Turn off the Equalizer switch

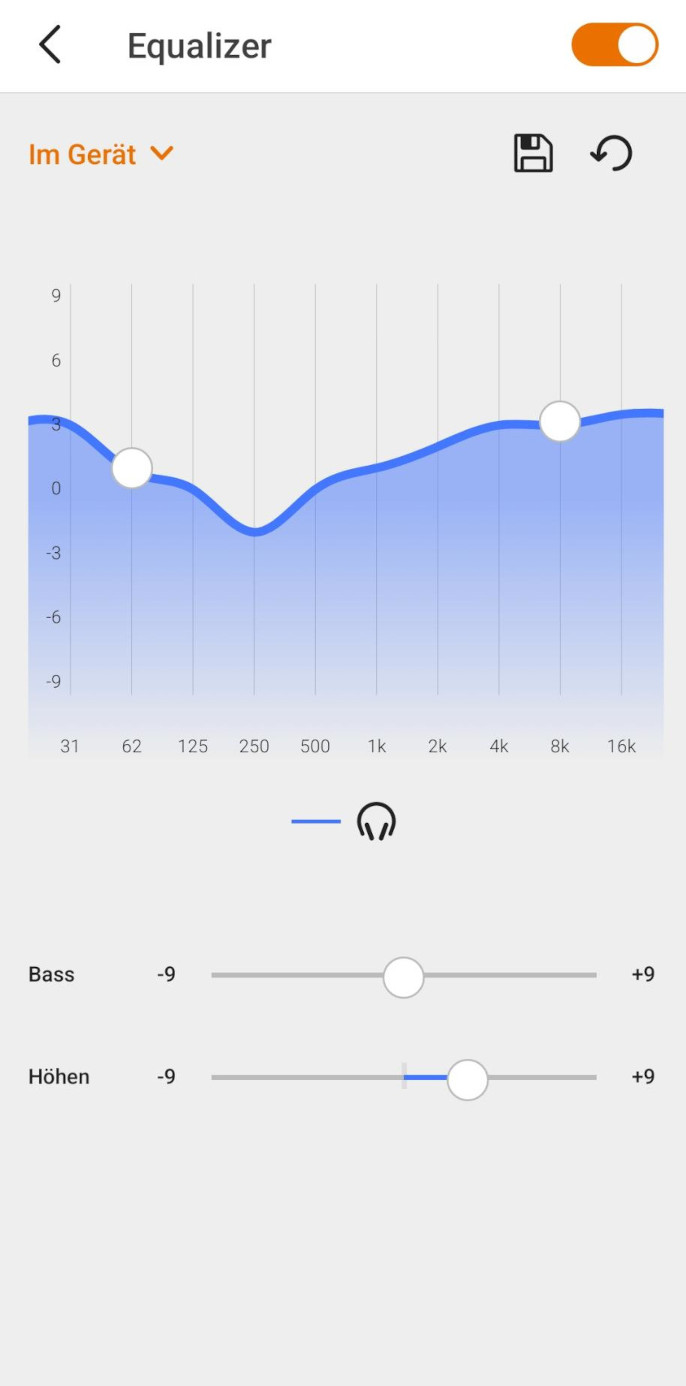[614, 46]
